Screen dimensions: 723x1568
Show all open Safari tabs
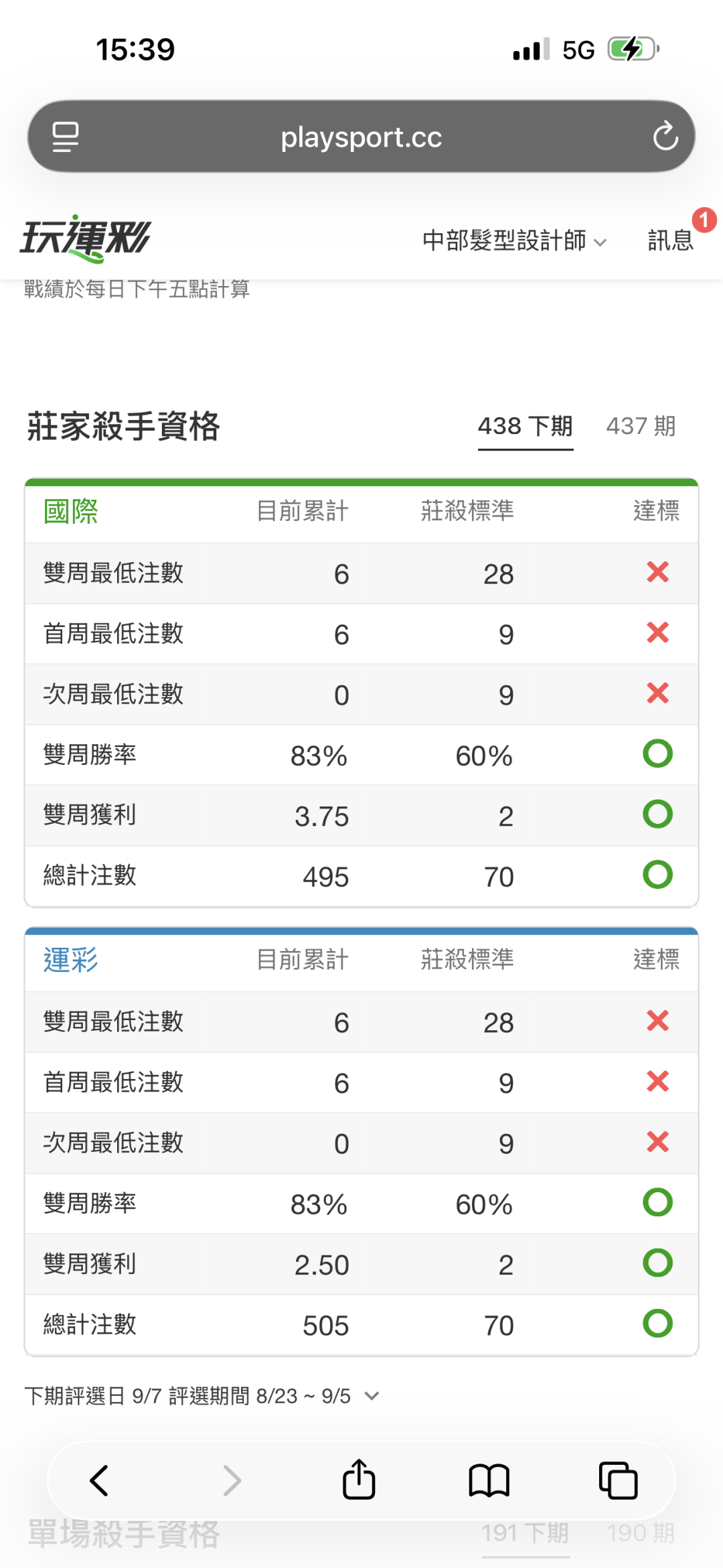(x=618, y=1481)
